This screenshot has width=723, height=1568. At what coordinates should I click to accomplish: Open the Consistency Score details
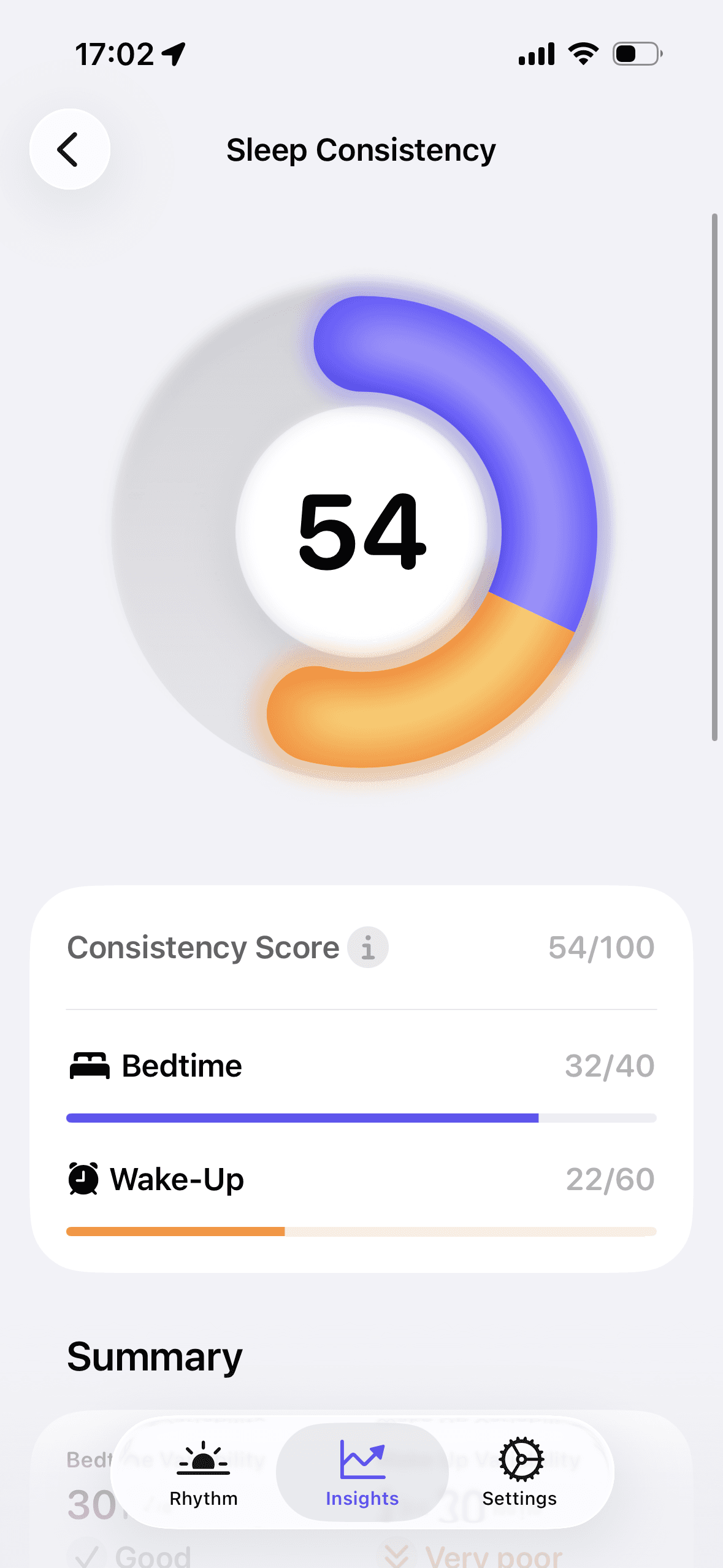[202, 947]
